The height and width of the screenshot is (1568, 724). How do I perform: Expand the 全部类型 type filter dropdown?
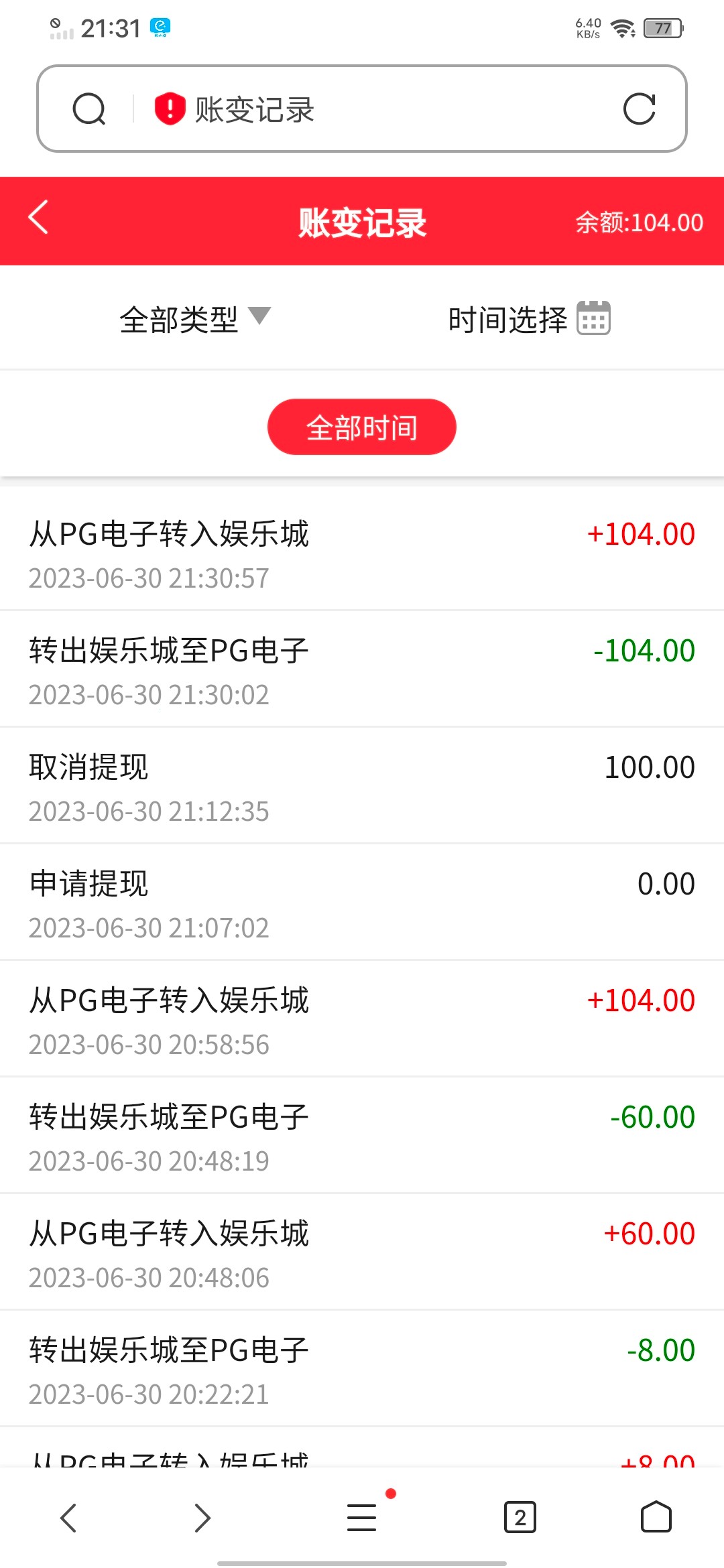pos(178,319)
